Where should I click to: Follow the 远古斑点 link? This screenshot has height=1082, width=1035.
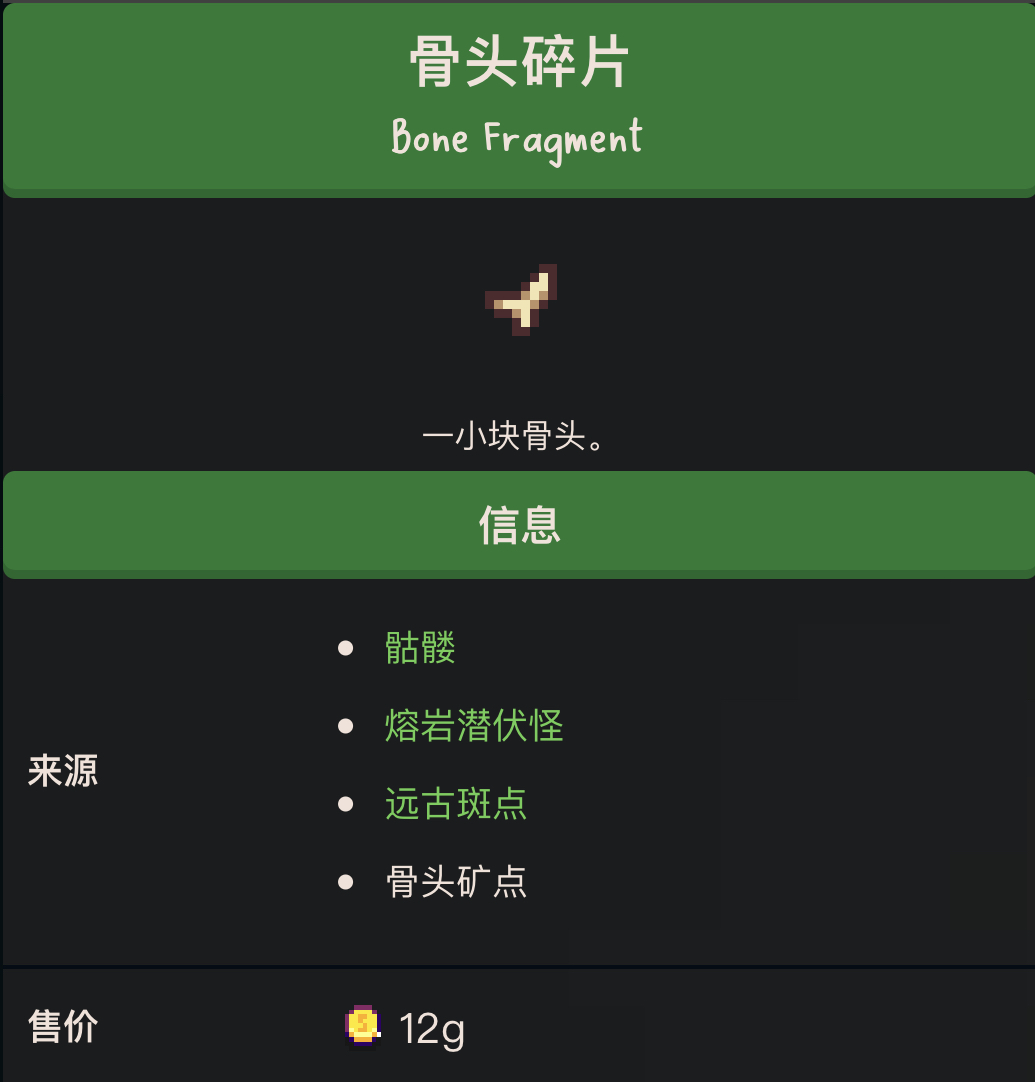456,804
